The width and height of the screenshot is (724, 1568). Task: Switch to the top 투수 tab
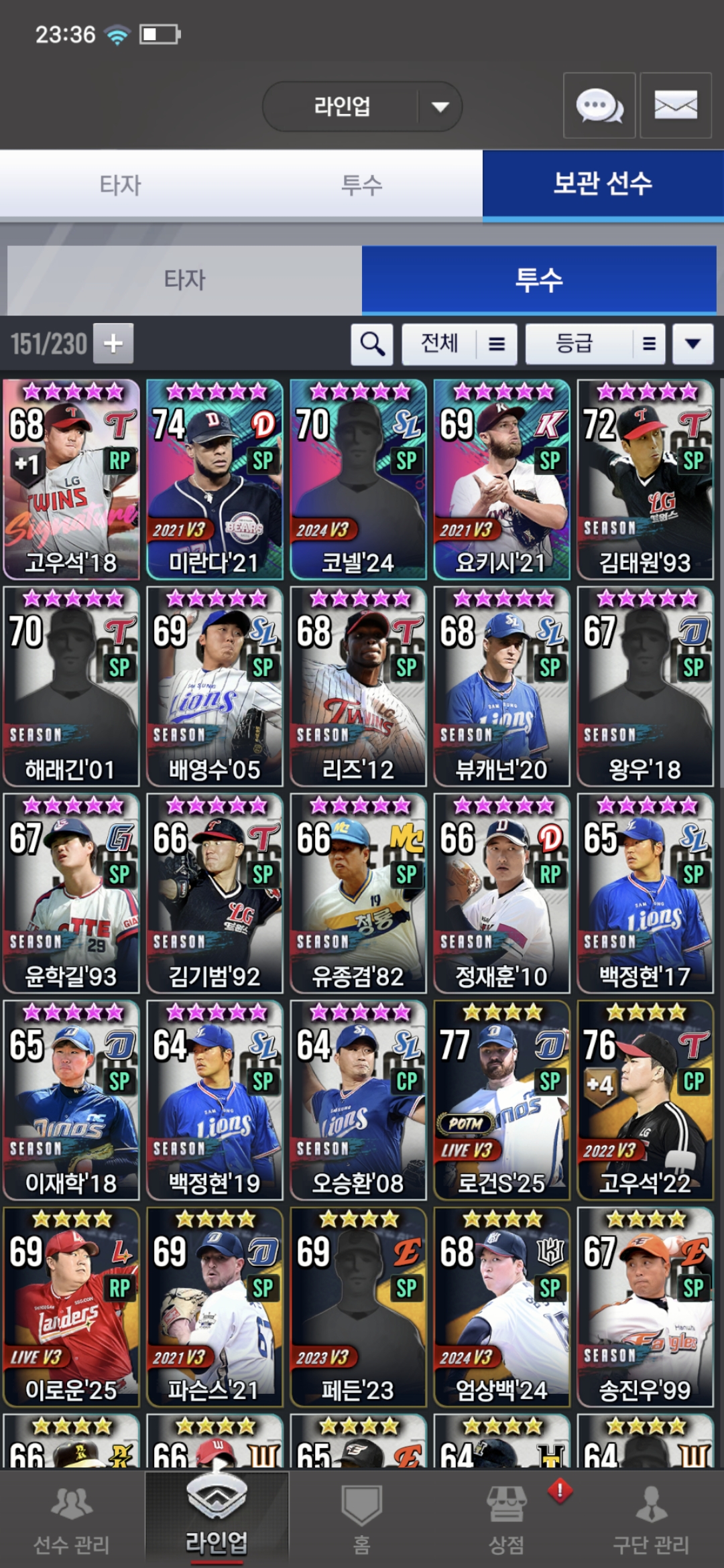pyautogui.click(x=362, y=185)
